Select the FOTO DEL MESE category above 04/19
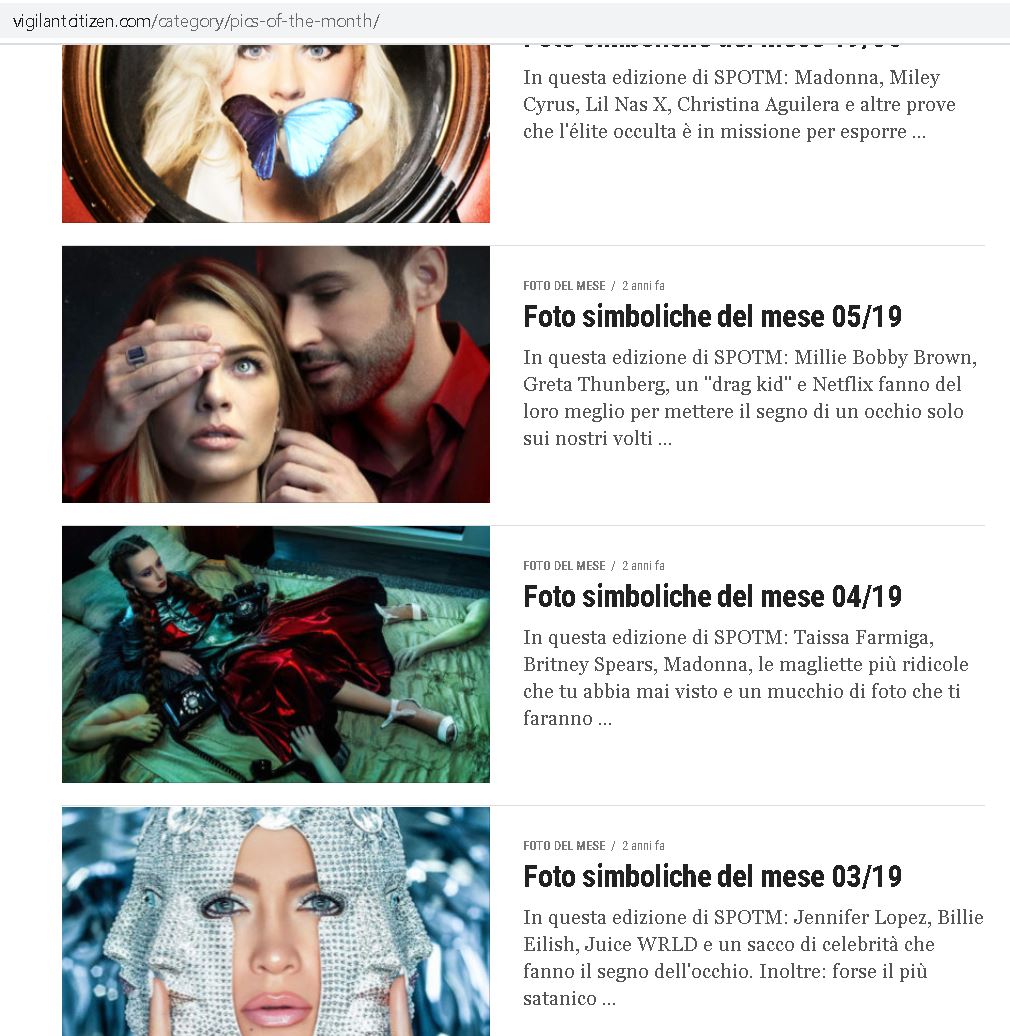Screen dimensions: 1010x1036 click(564, 566)
